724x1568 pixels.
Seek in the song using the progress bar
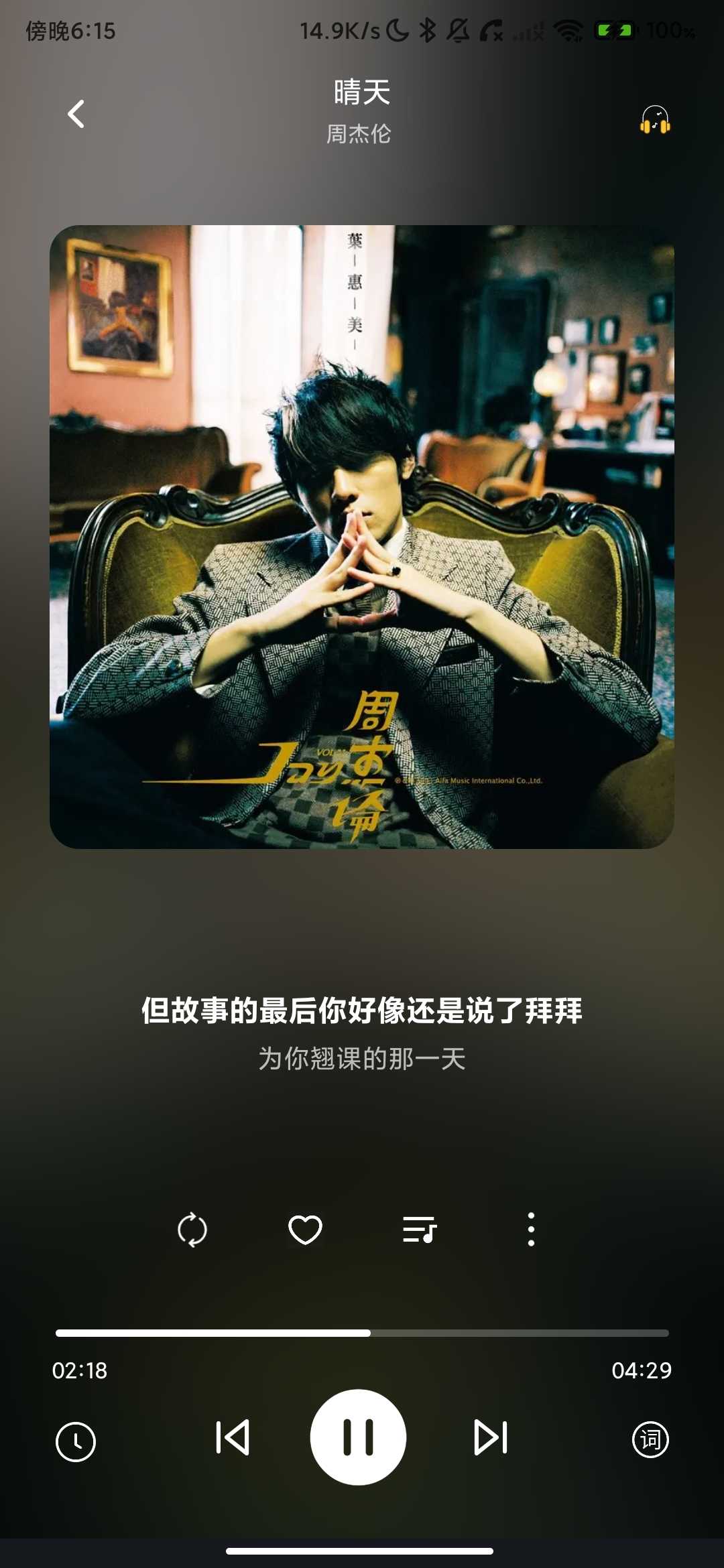point(362,1333)
